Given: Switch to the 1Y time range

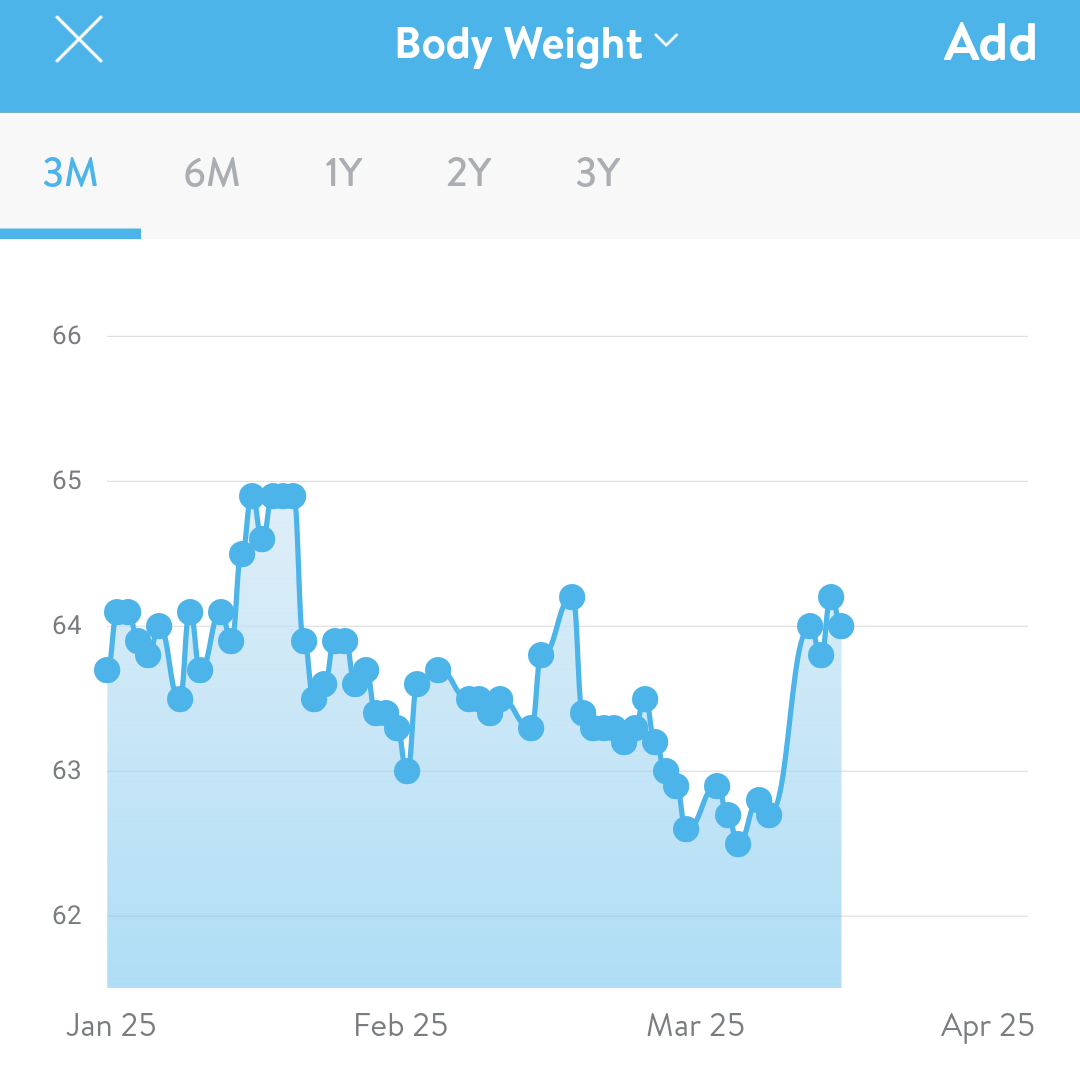Looking at the screenshot, I should coord(342,174).
